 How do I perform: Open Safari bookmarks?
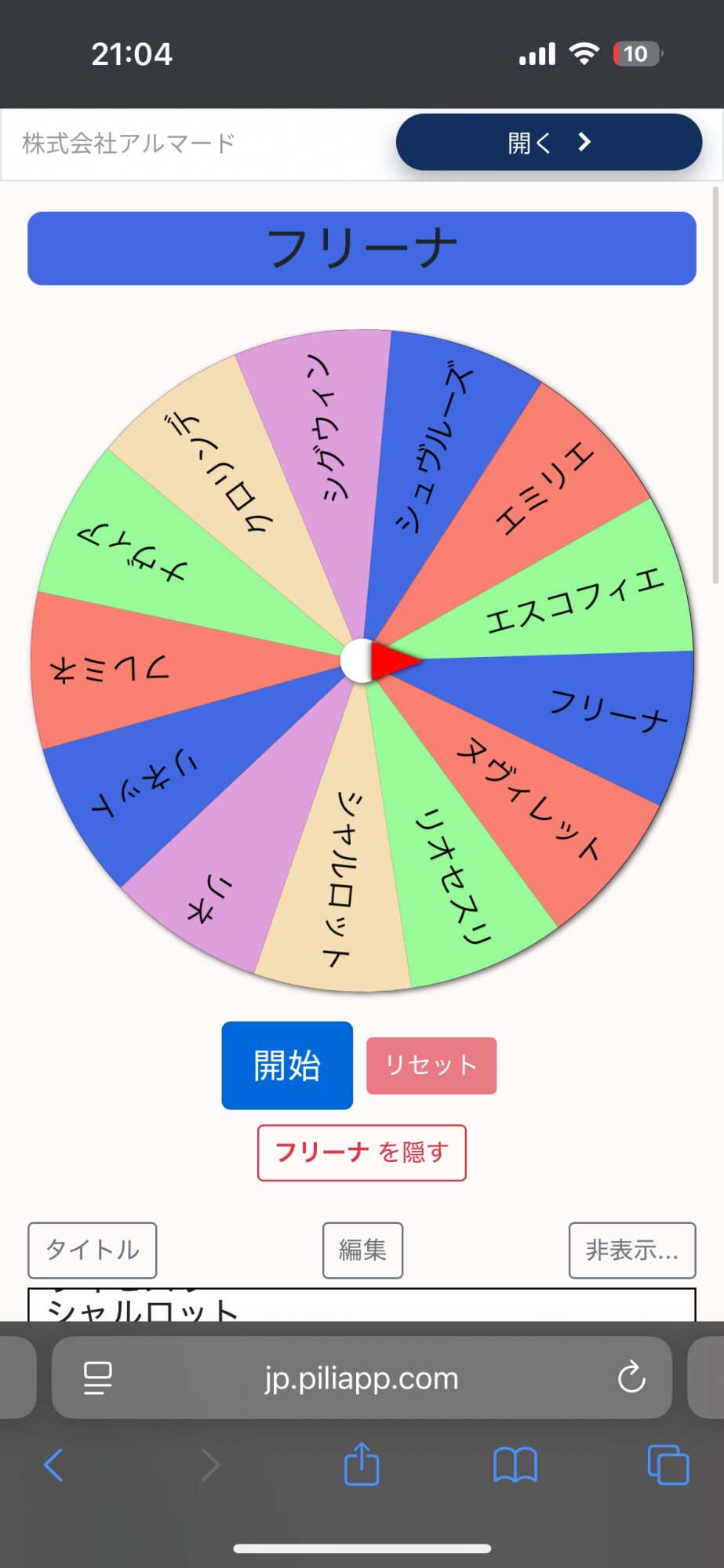[x=515, y=1465]
